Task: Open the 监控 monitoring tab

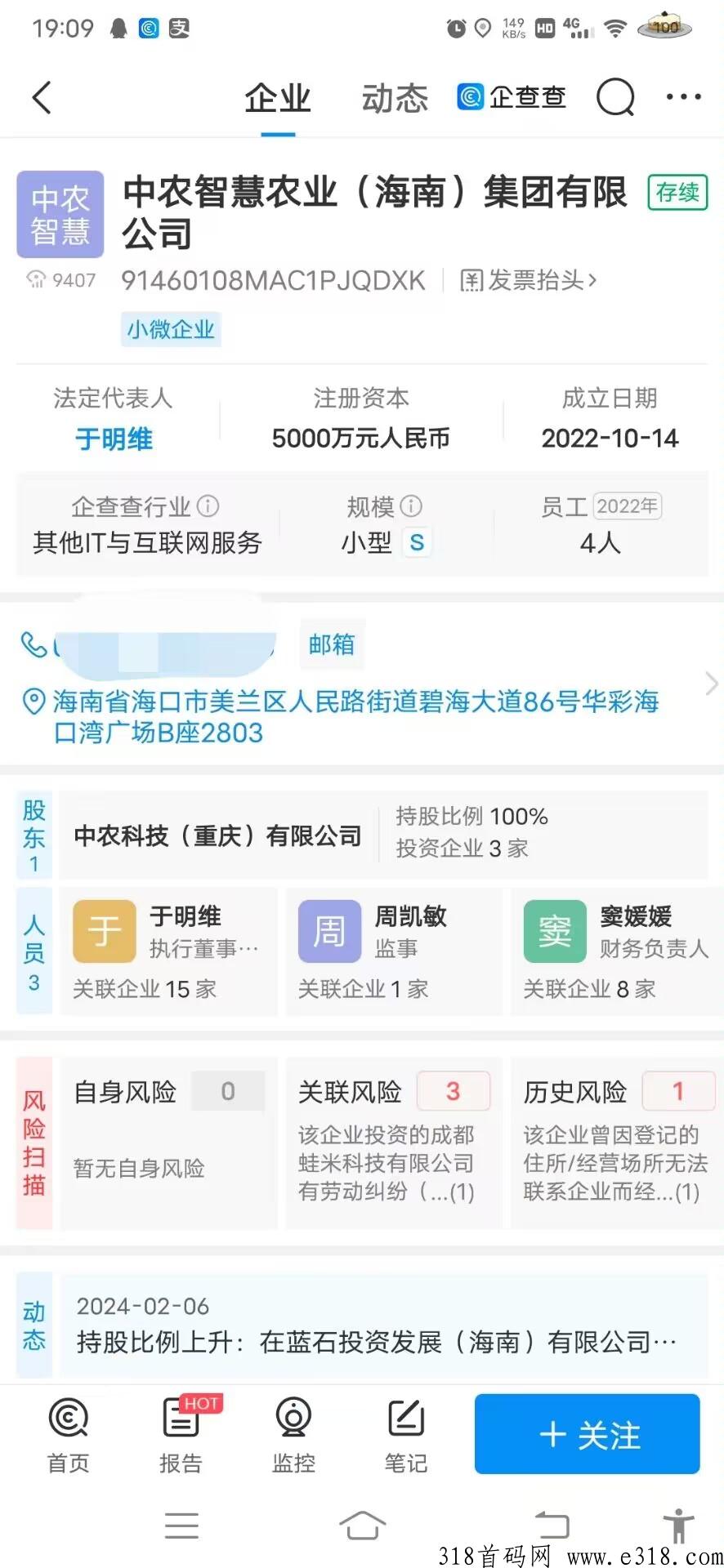Action: coord(293,1435)
